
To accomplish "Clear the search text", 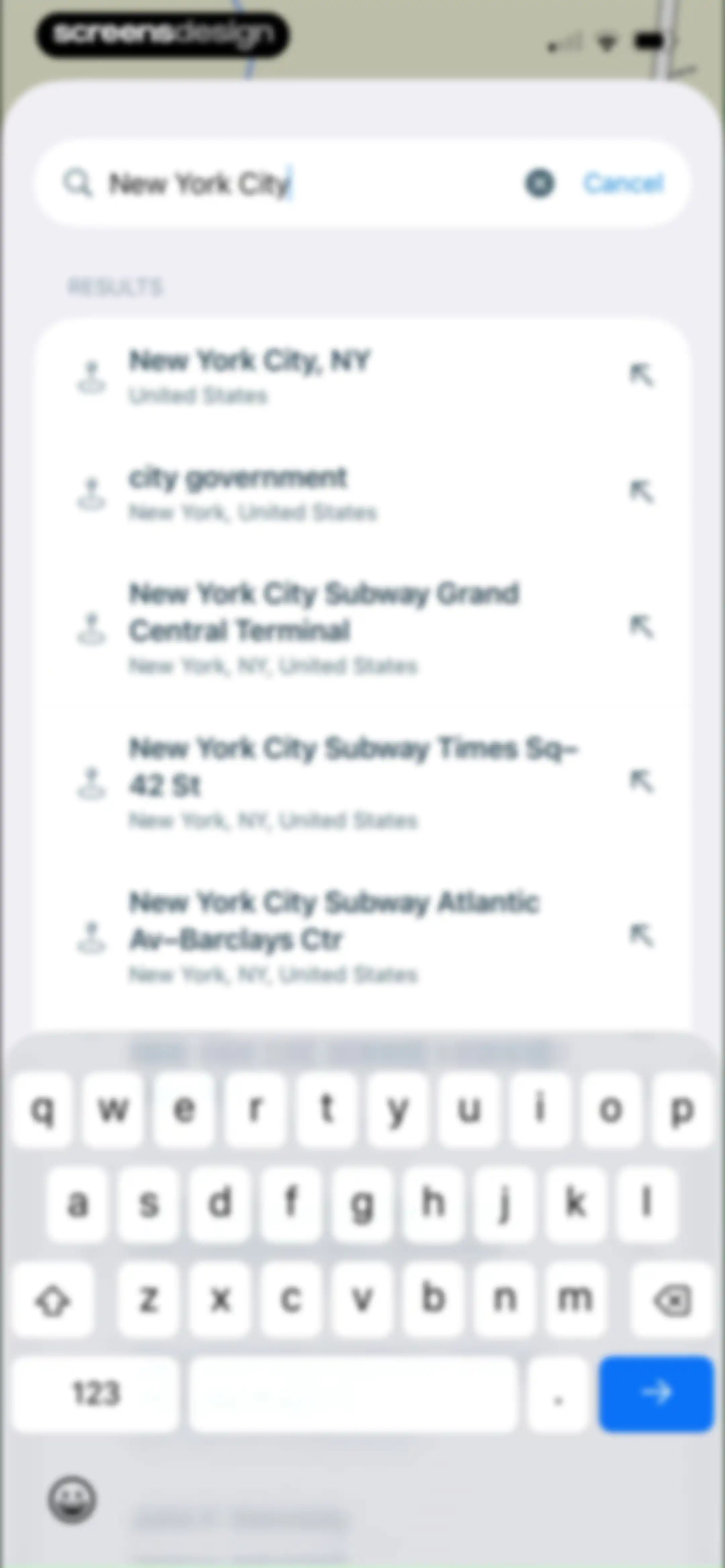I will [x=539, y=183].
